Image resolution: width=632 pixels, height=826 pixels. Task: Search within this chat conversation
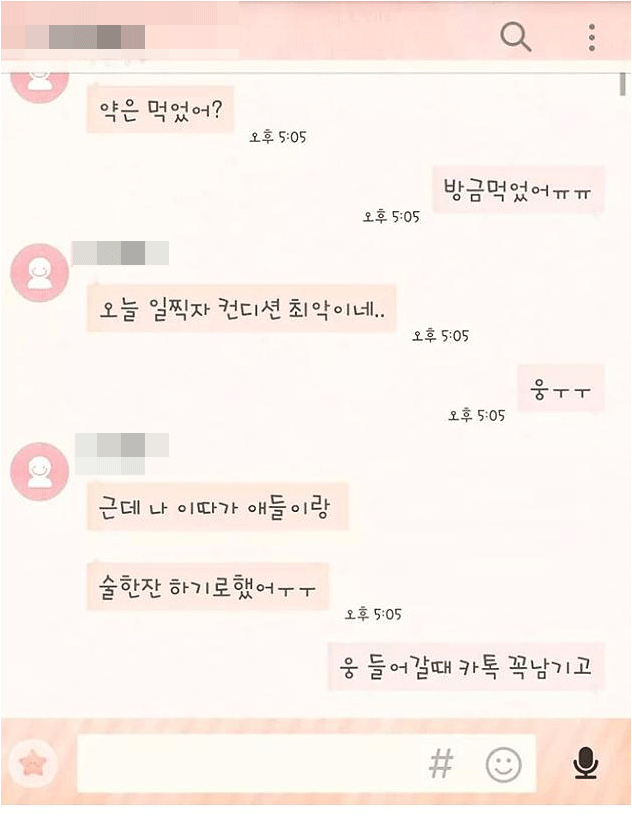[x=516, y=38]
